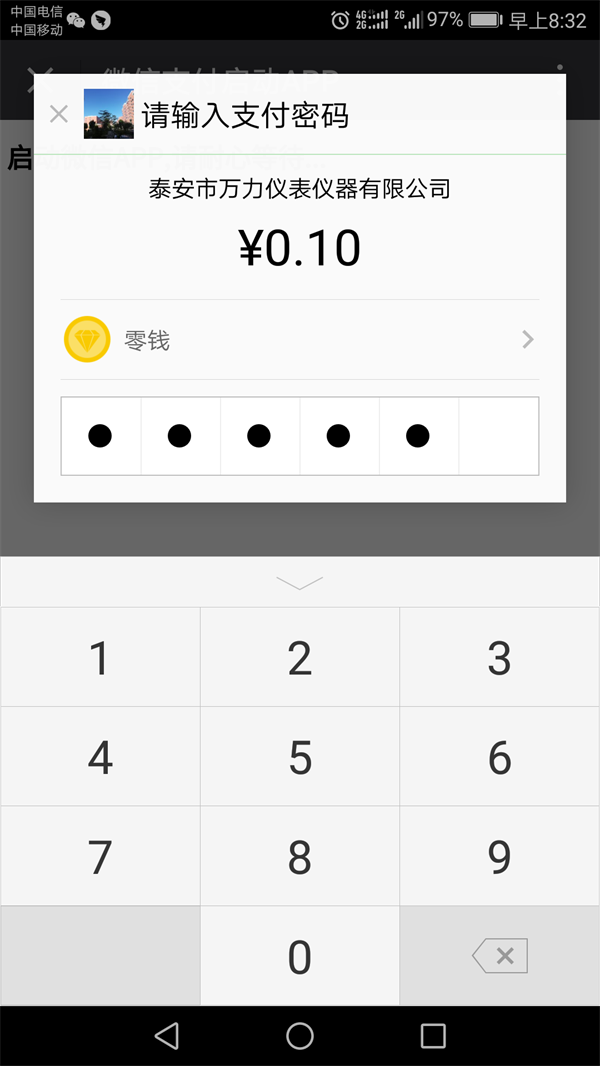Close the payment password dialog
The width and height of the screenshot is (600, 1066).
click(59, 114)
